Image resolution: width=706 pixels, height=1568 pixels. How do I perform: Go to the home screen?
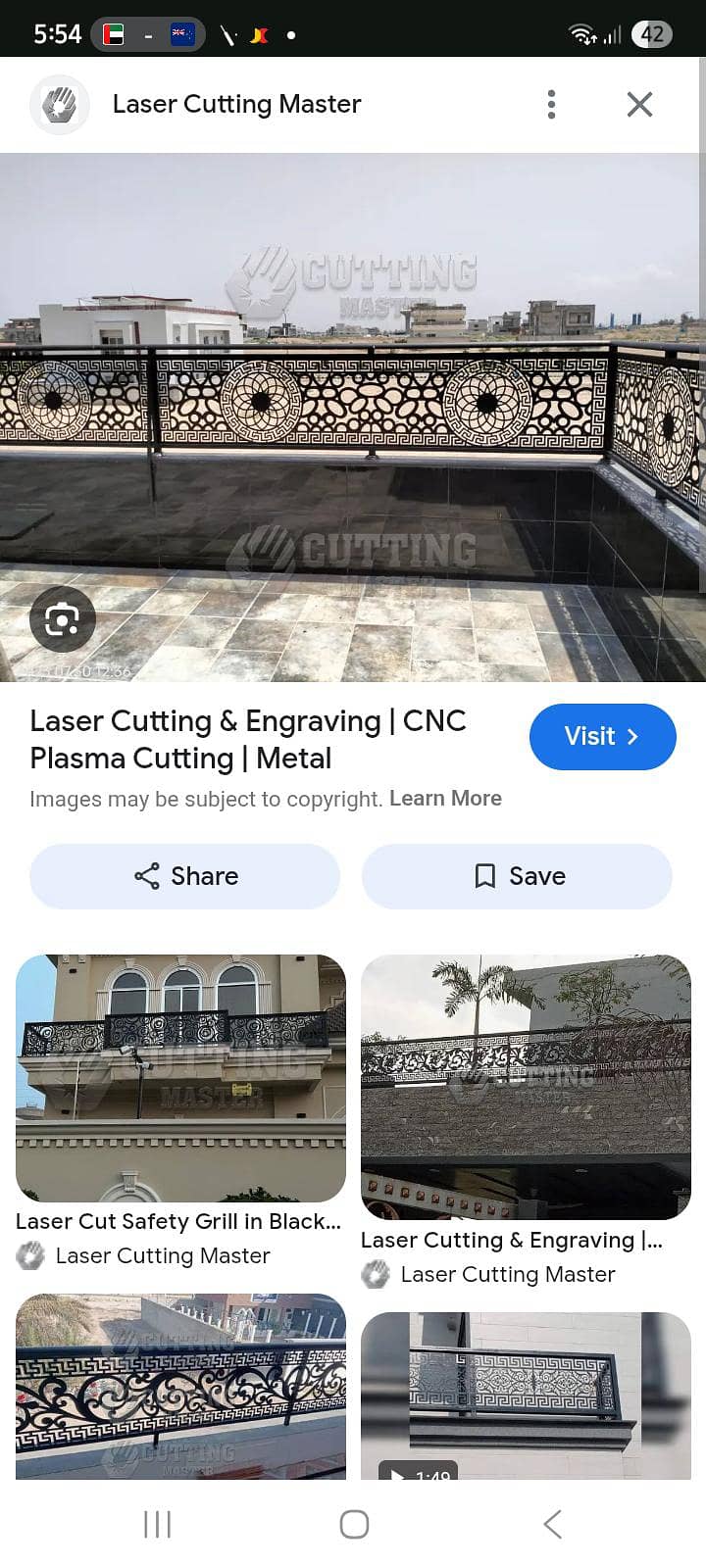tap(354, 1524)
